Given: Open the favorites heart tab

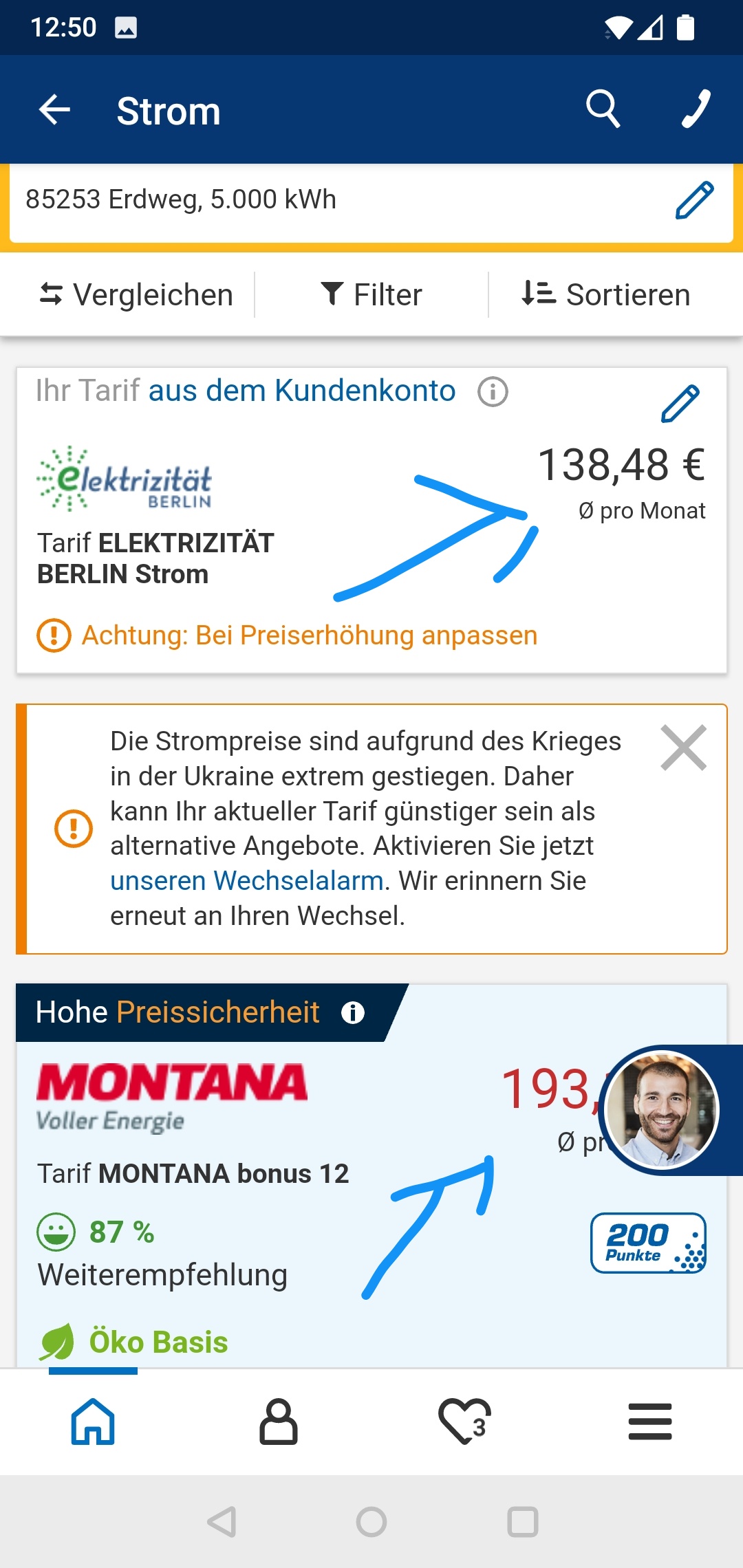Looking at the screenshot, I should click(464, 1421).
